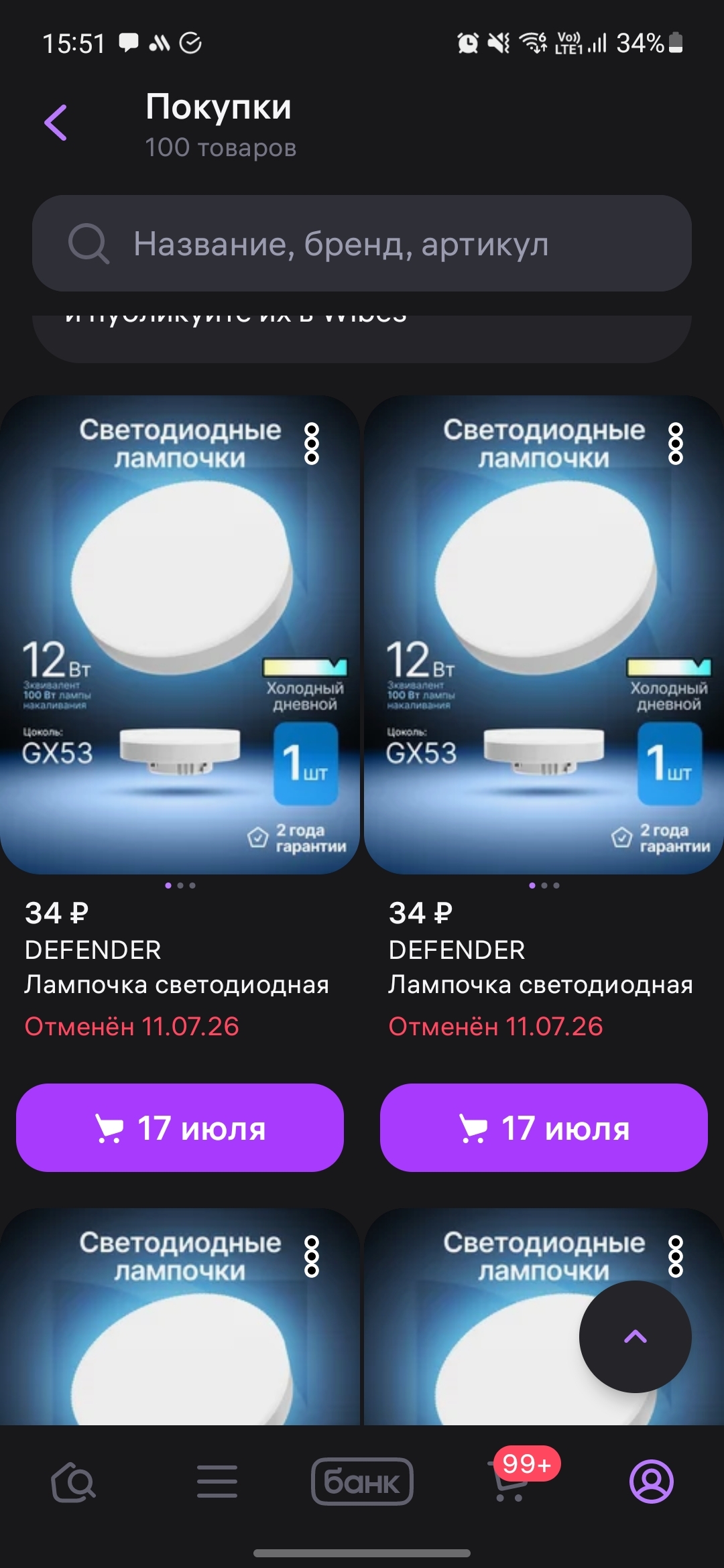The width and height of the screenshot is (724, 1568).
Task: Add the first lamp to cart, 17 июля
Action: [x=180, y=1128]
